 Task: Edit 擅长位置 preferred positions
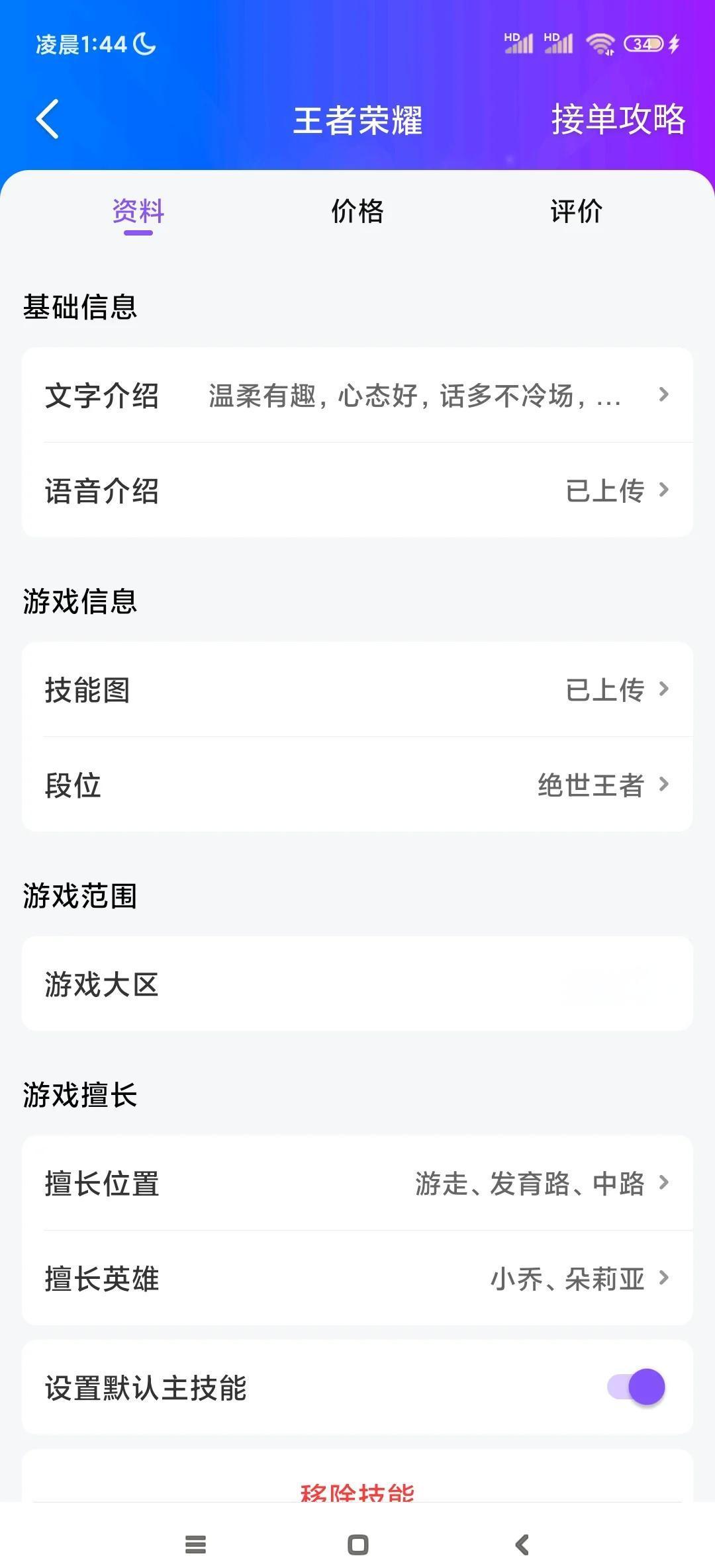(358, 1184)
